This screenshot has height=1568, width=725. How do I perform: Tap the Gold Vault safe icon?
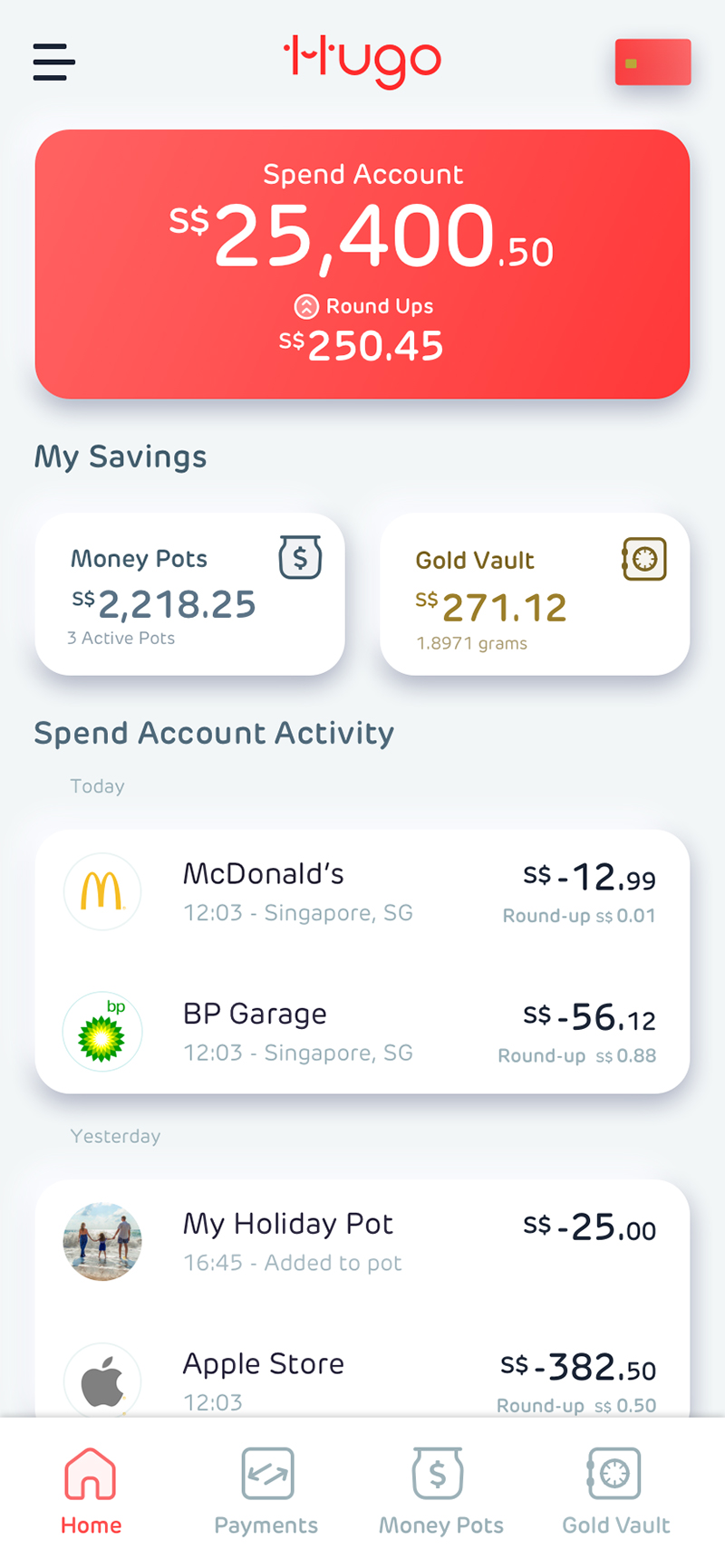644,559
